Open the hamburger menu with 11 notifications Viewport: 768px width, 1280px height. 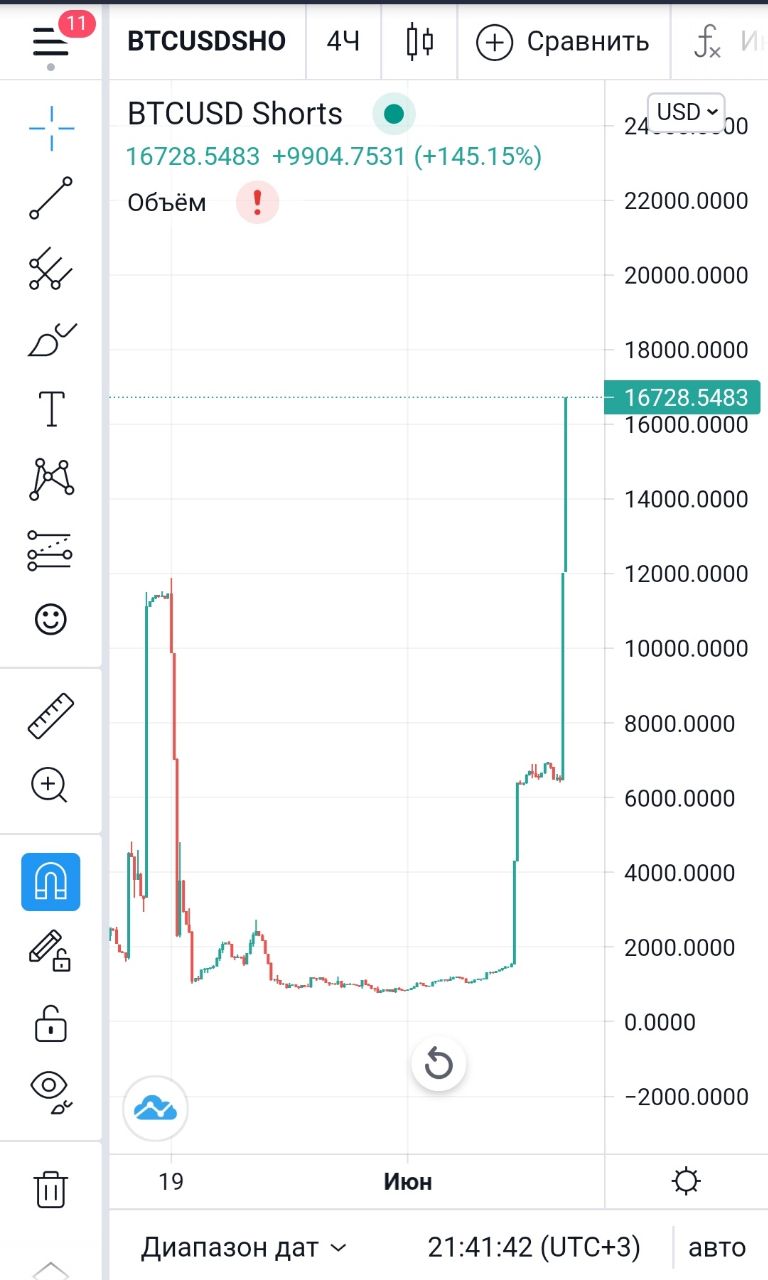tap(50, 41)
